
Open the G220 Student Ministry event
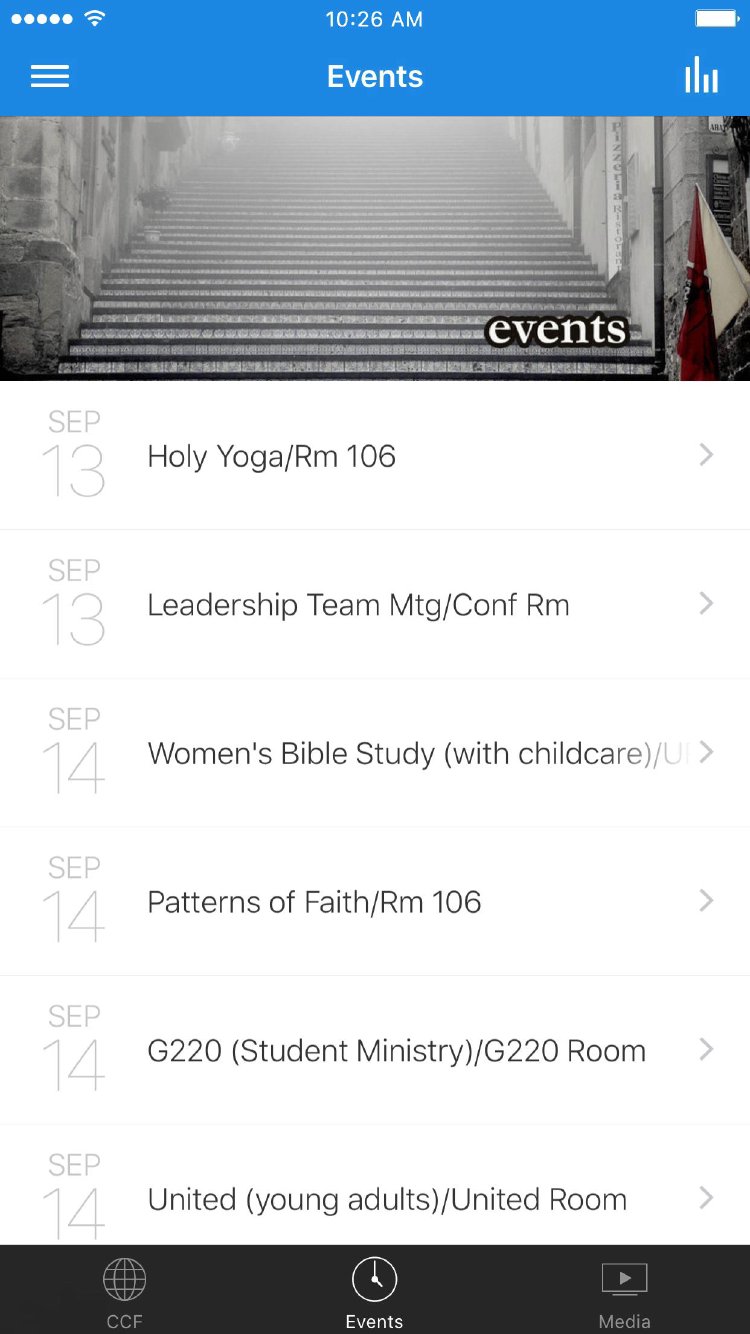375,1050
